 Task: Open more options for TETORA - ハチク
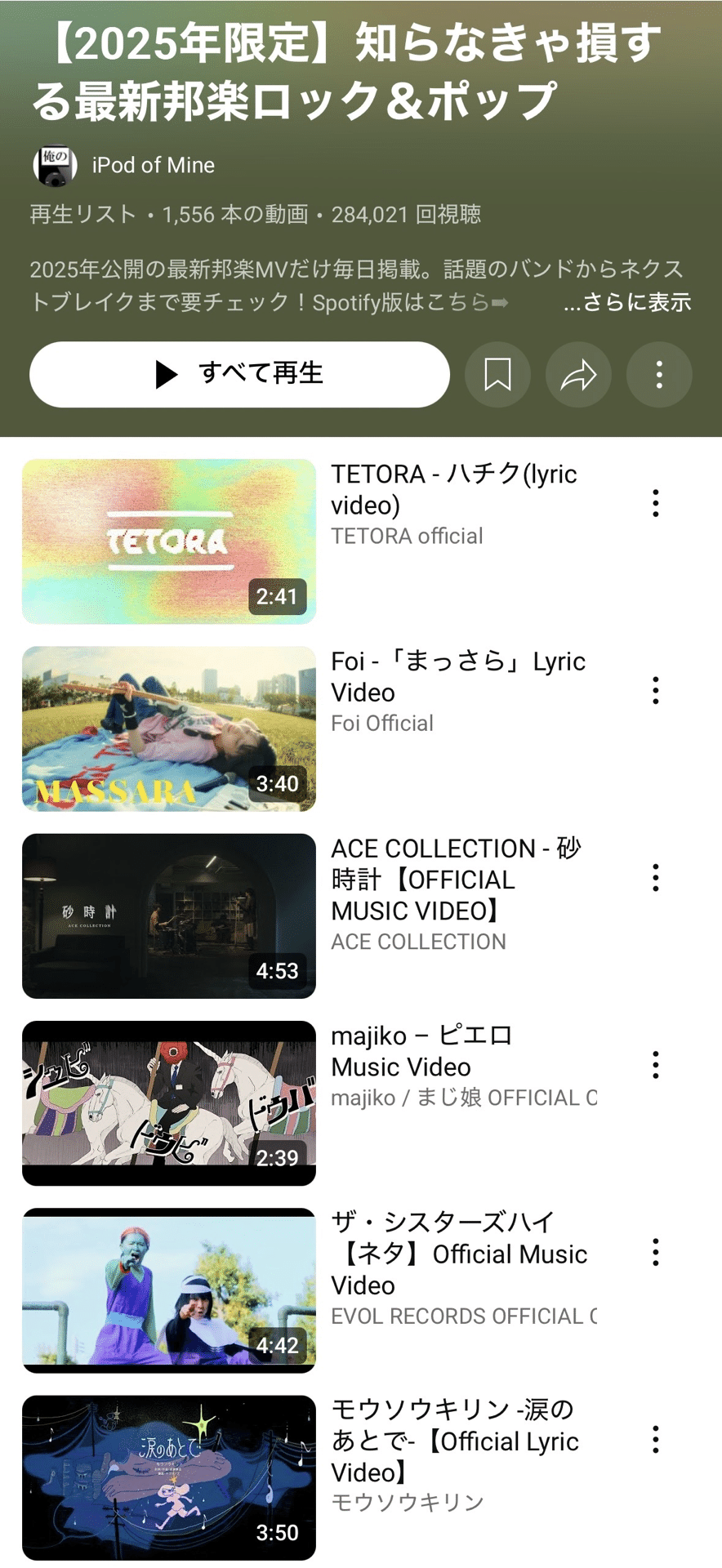pos(656,503)
